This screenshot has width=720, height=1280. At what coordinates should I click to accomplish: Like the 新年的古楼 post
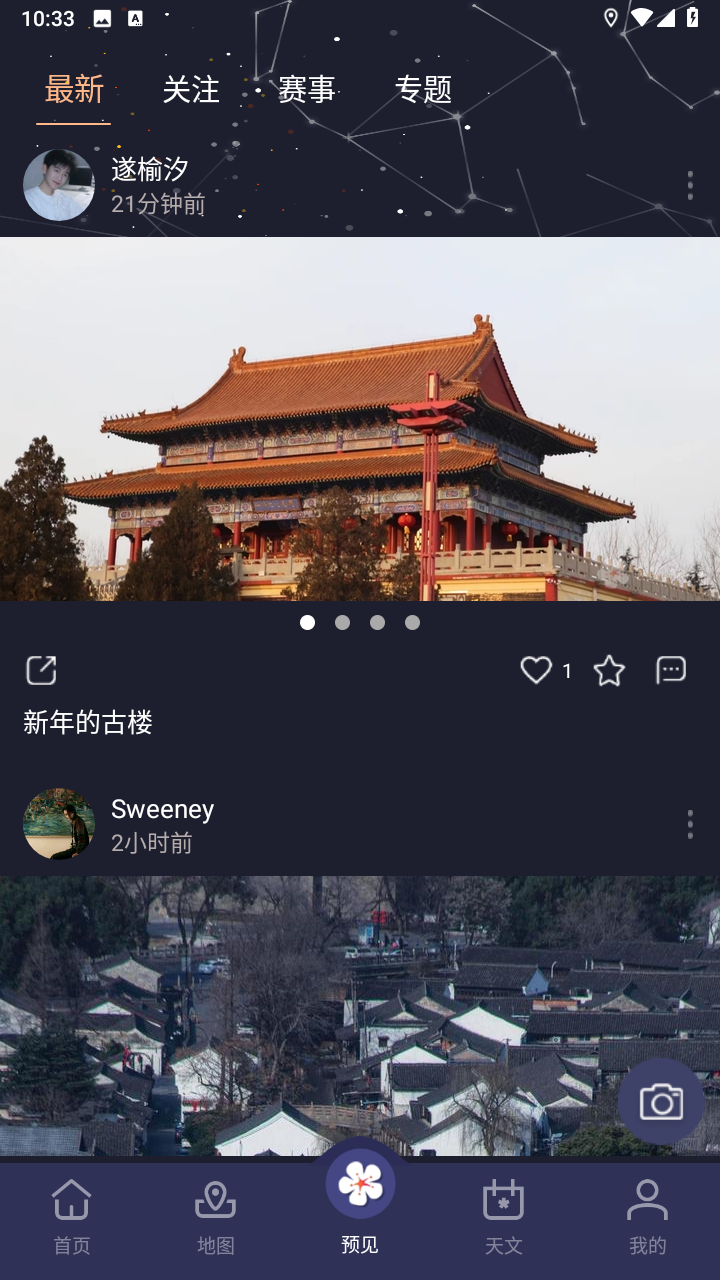coord(536,670)
